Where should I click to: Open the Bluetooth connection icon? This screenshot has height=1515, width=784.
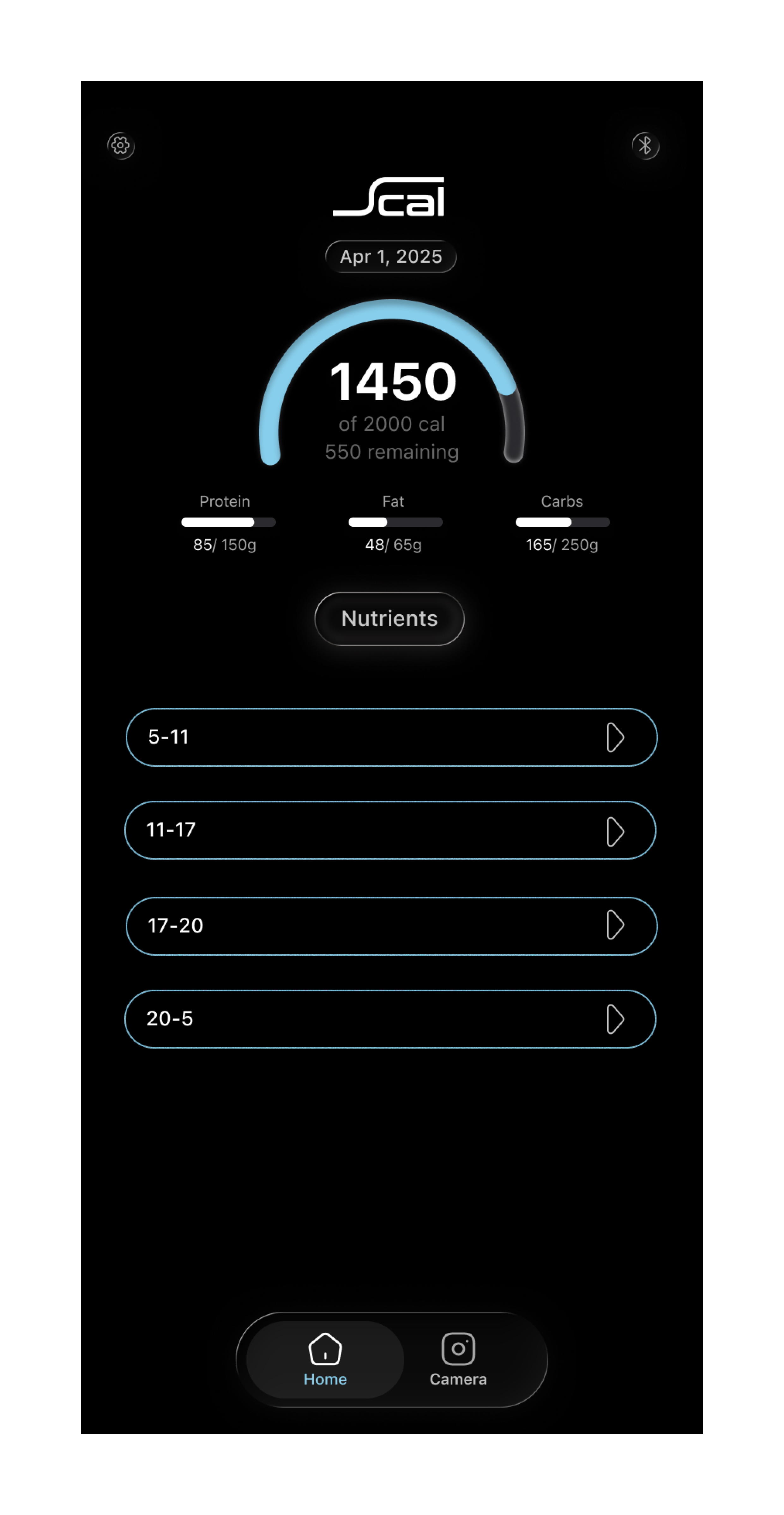tap(645, 145)
